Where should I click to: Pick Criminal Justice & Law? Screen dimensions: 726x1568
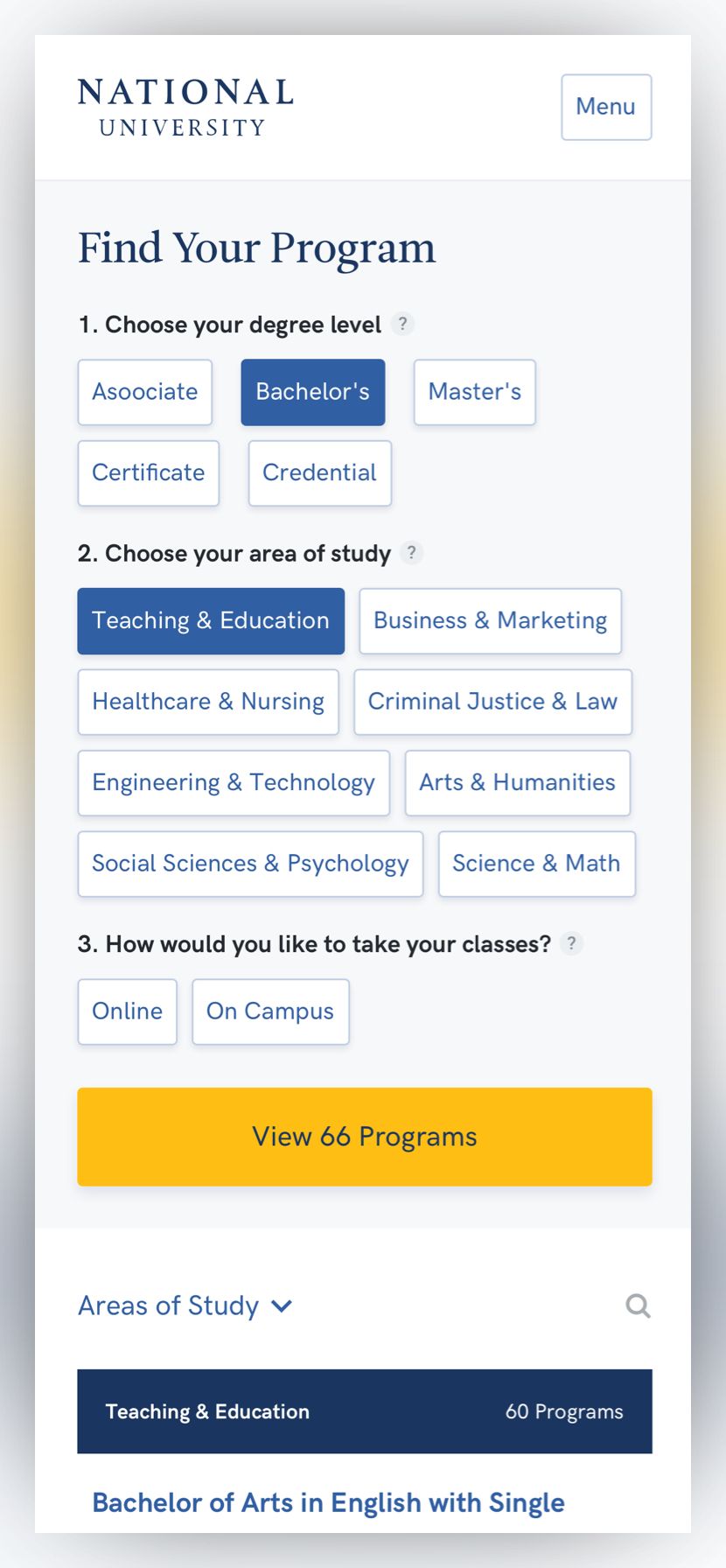coord(492,702)
